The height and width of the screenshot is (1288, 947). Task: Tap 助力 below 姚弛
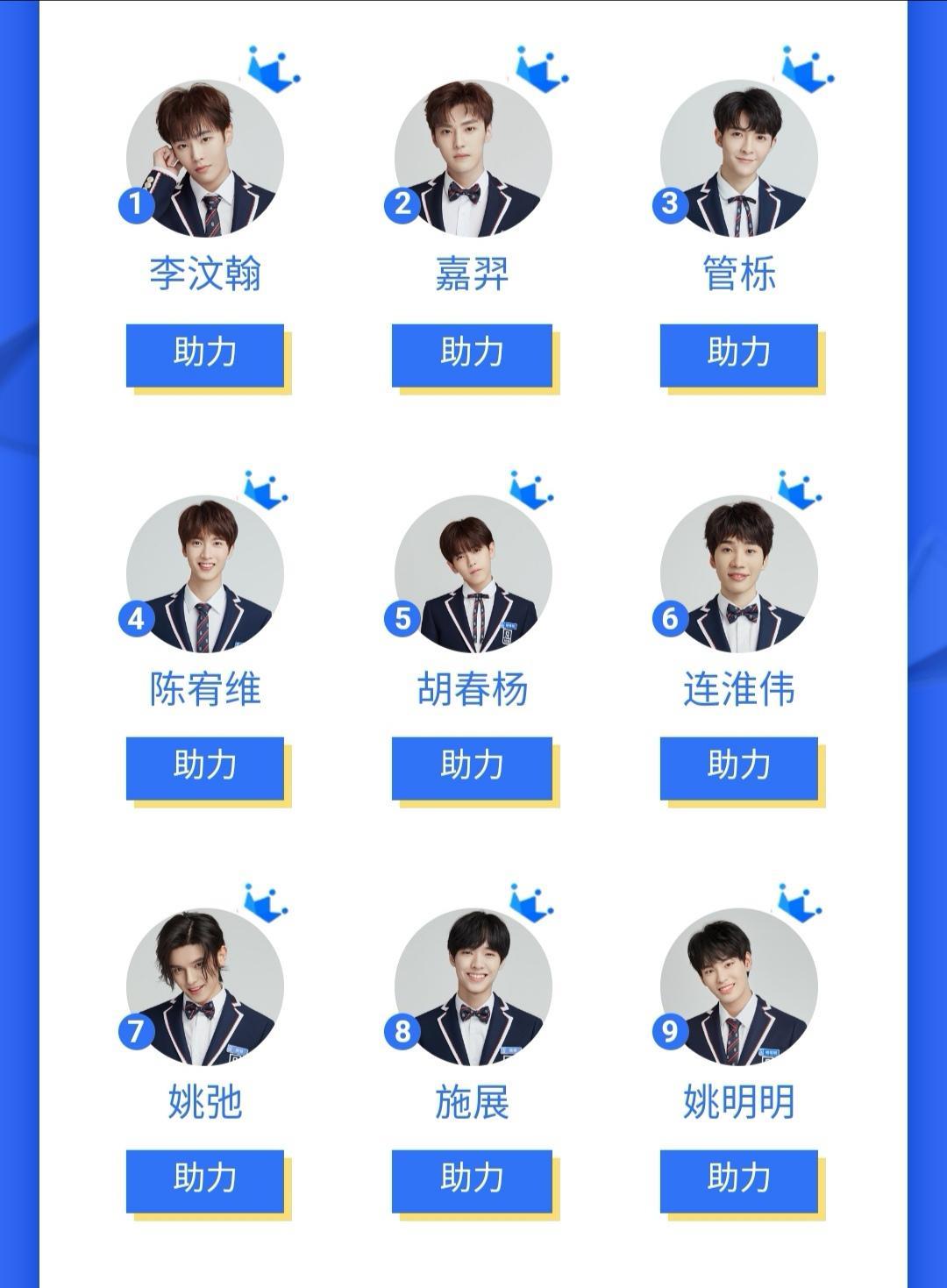point(205,1180)
